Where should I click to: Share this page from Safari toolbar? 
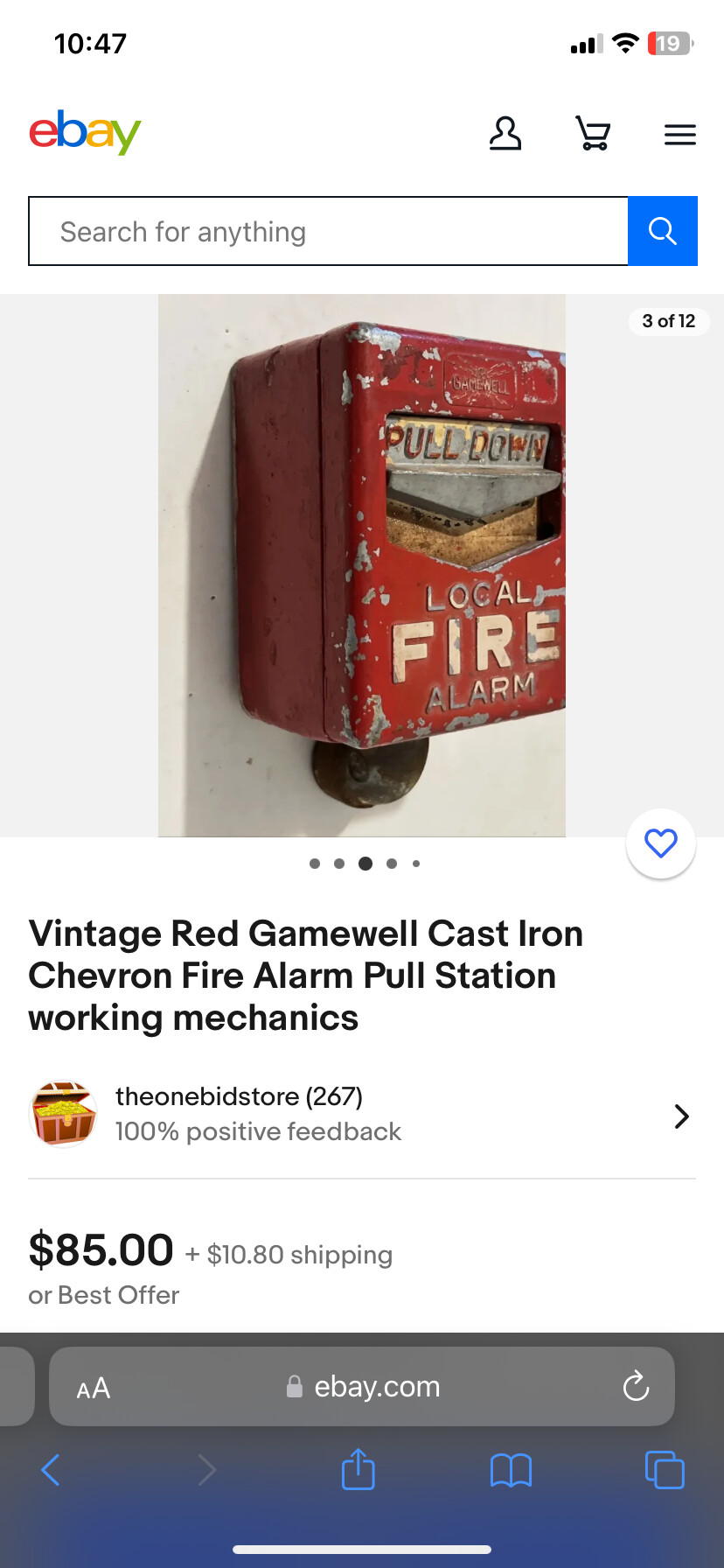point(358,1470)
